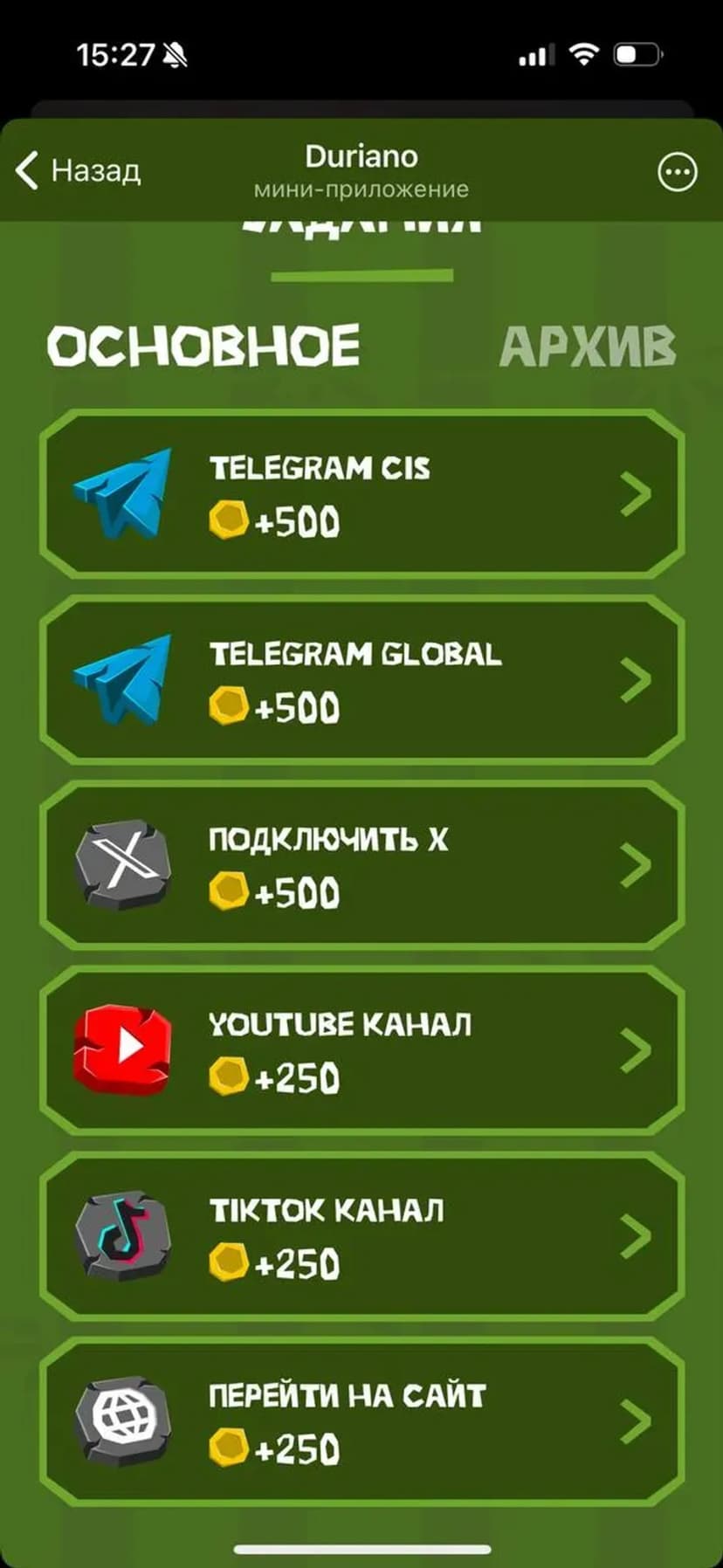The width and height of the screenshot is (723, 1568).
Task: Select the Подключить X task
Action: [361, 864]
